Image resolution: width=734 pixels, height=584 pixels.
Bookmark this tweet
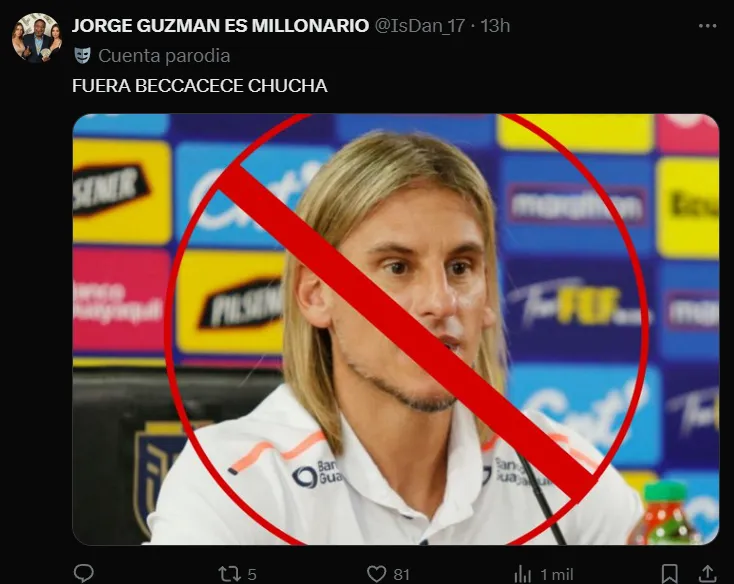click(x=670, y=573)
